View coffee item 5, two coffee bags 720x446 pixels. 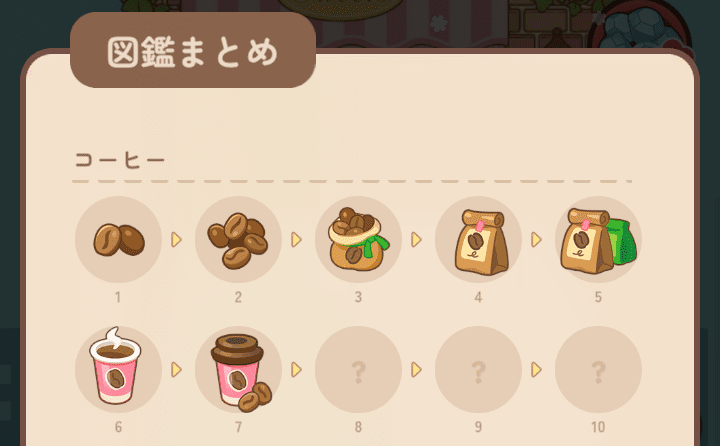point(598,240)
